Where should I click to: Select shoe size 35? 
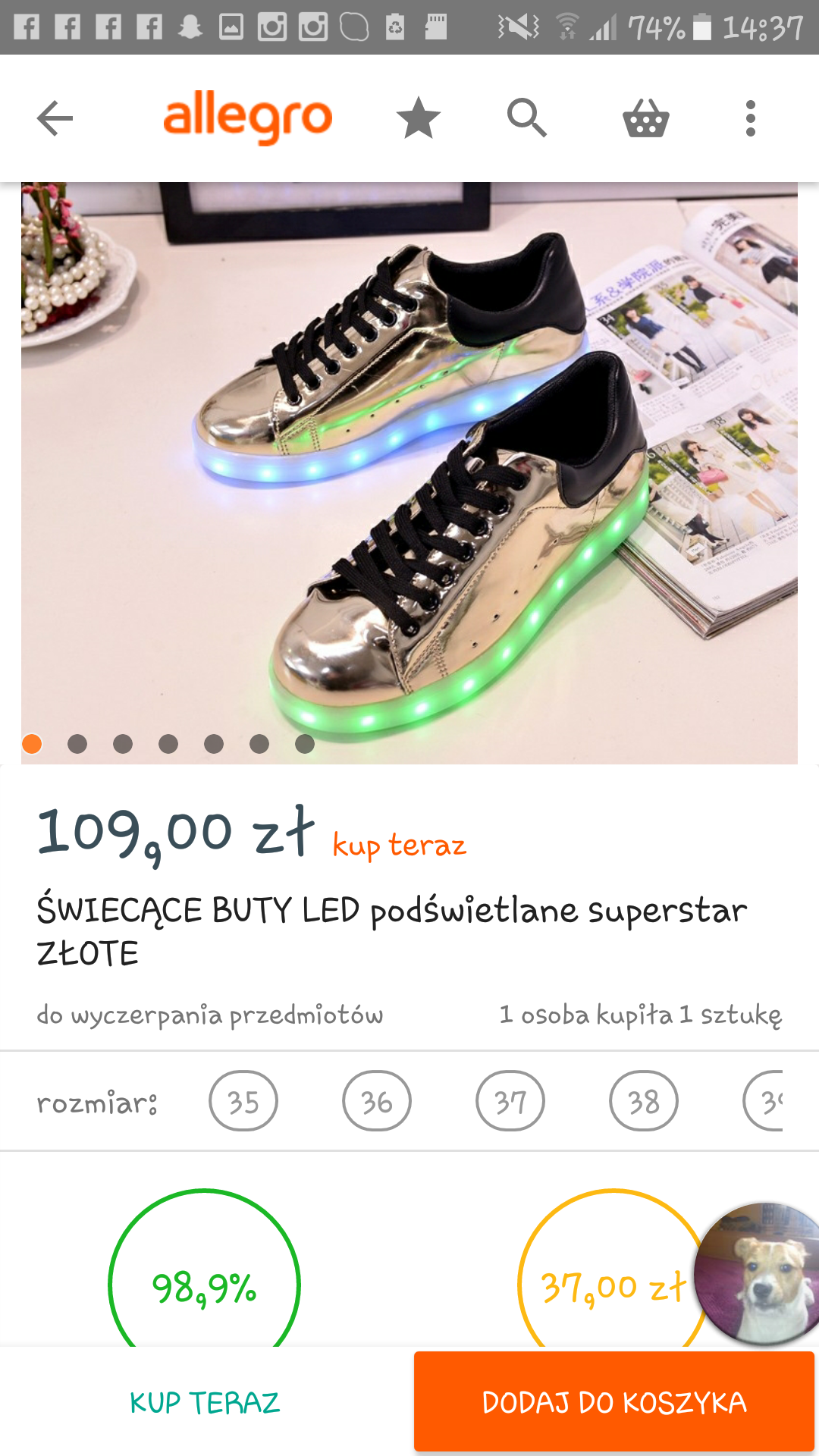pyautogui.click(x=243, y=1101)
